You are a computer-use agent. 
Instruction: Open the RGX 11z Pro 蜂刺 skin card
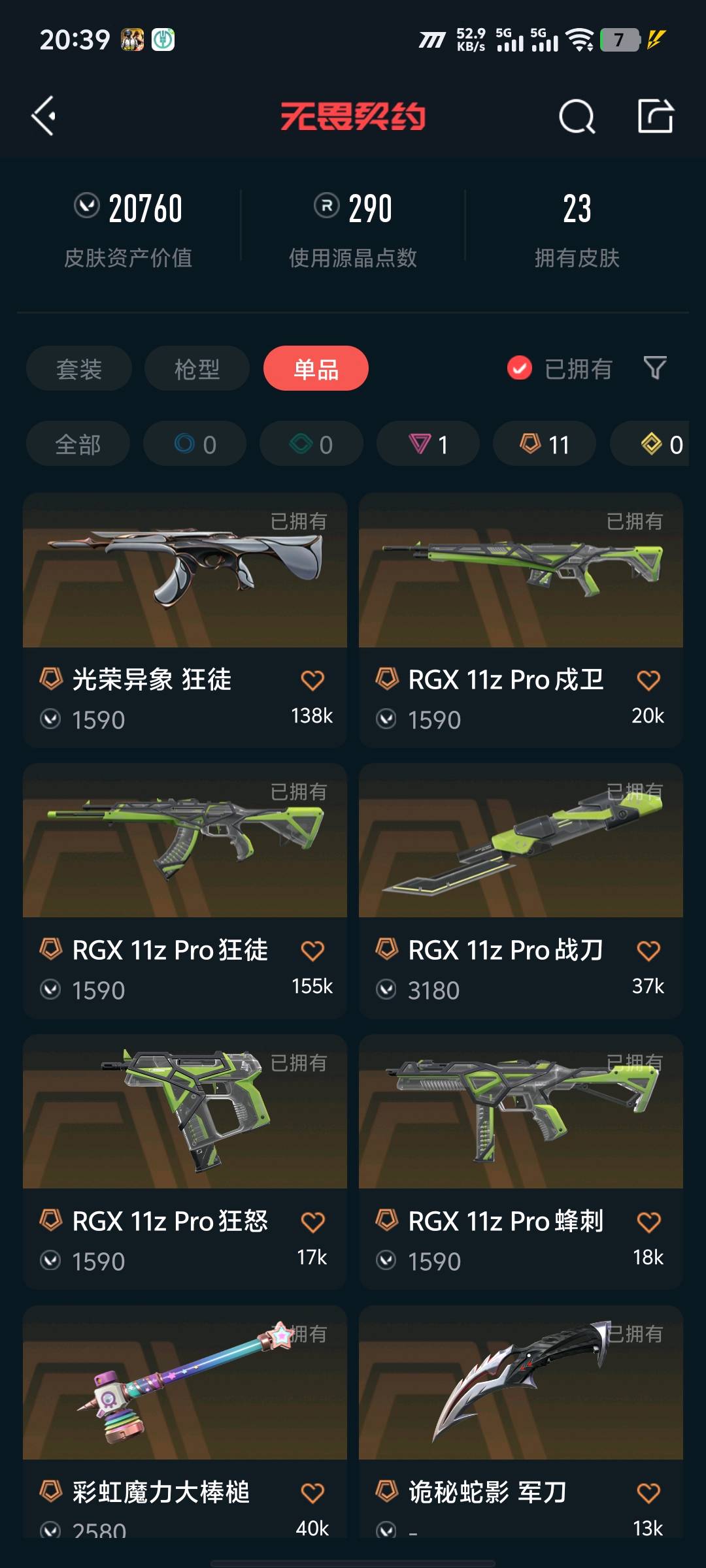tap(521, 1162)
